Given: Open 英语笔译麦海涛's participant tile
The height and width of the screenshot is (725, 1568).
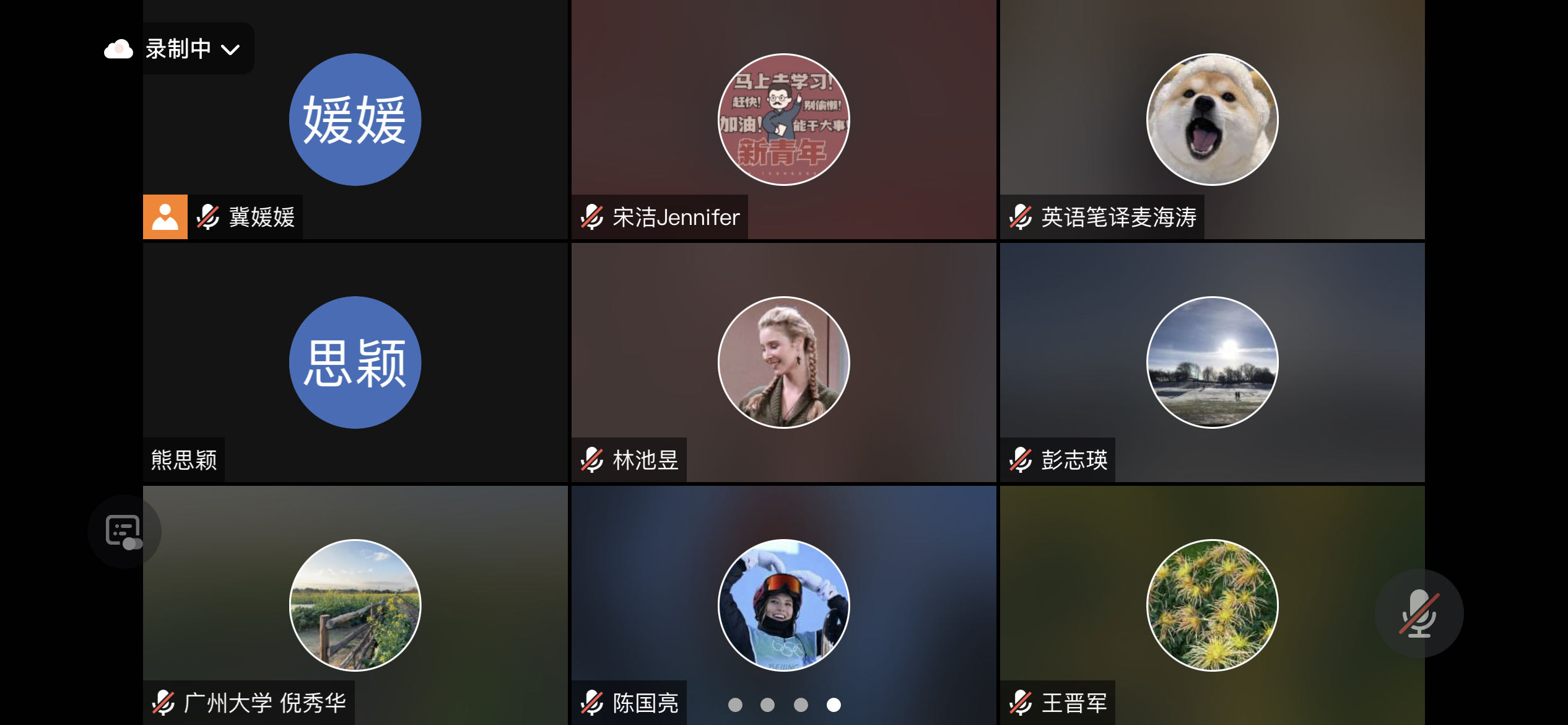Looking at the screenshot, I should click(1212, 120).
